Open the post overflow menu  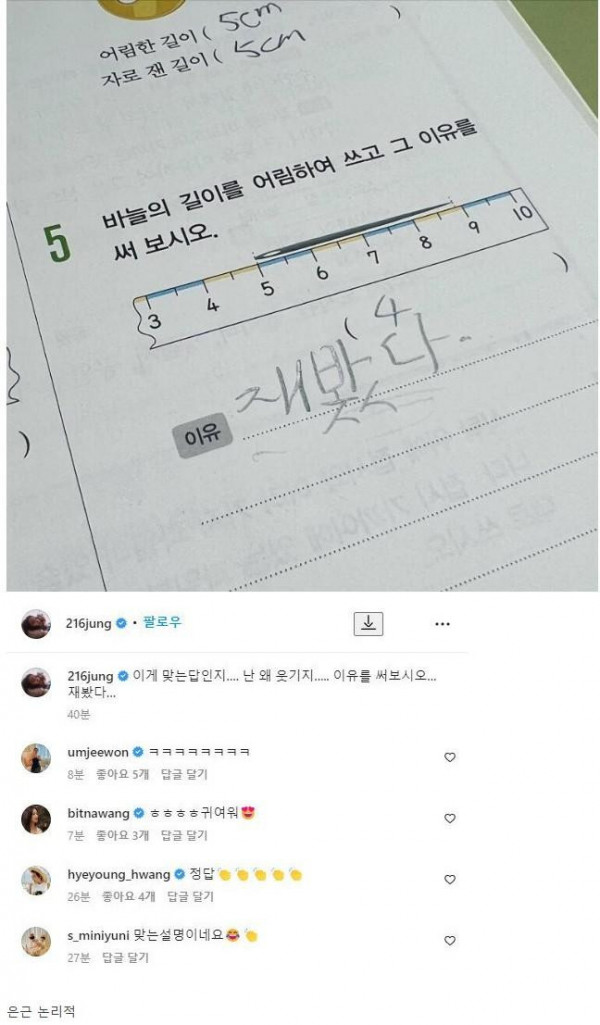(442, 623)
